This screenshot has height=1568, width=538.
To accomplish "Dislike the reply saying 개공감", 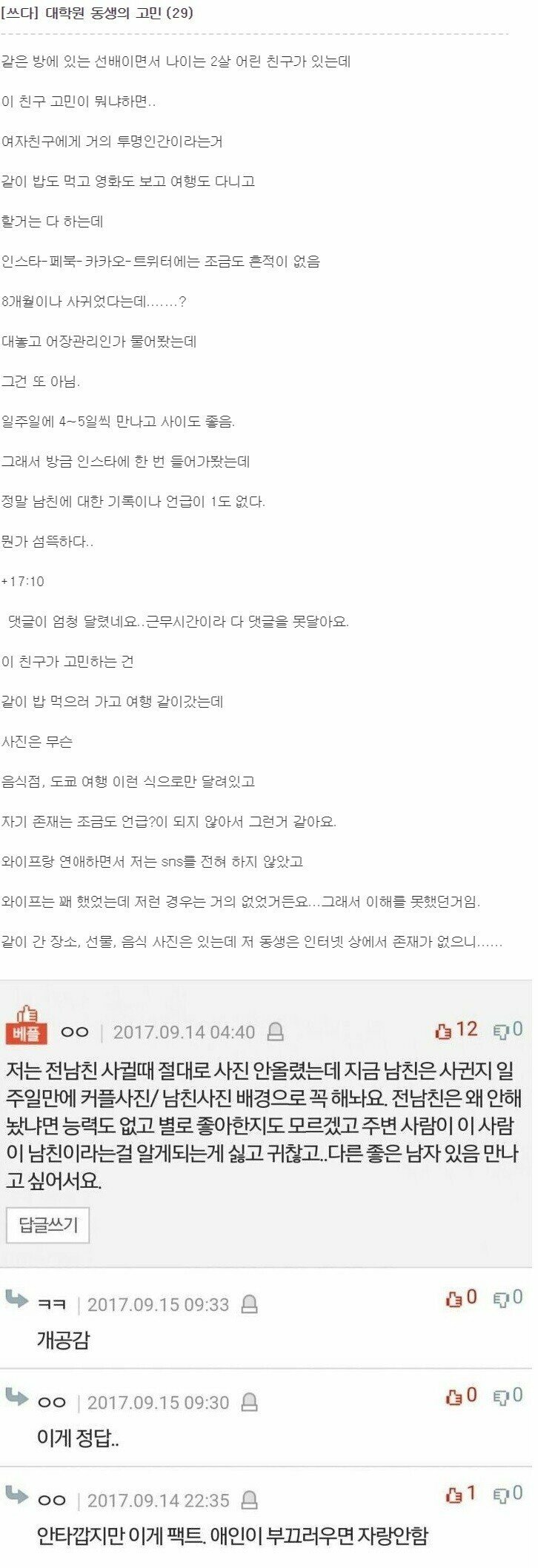I will (x=502, y=1298).
